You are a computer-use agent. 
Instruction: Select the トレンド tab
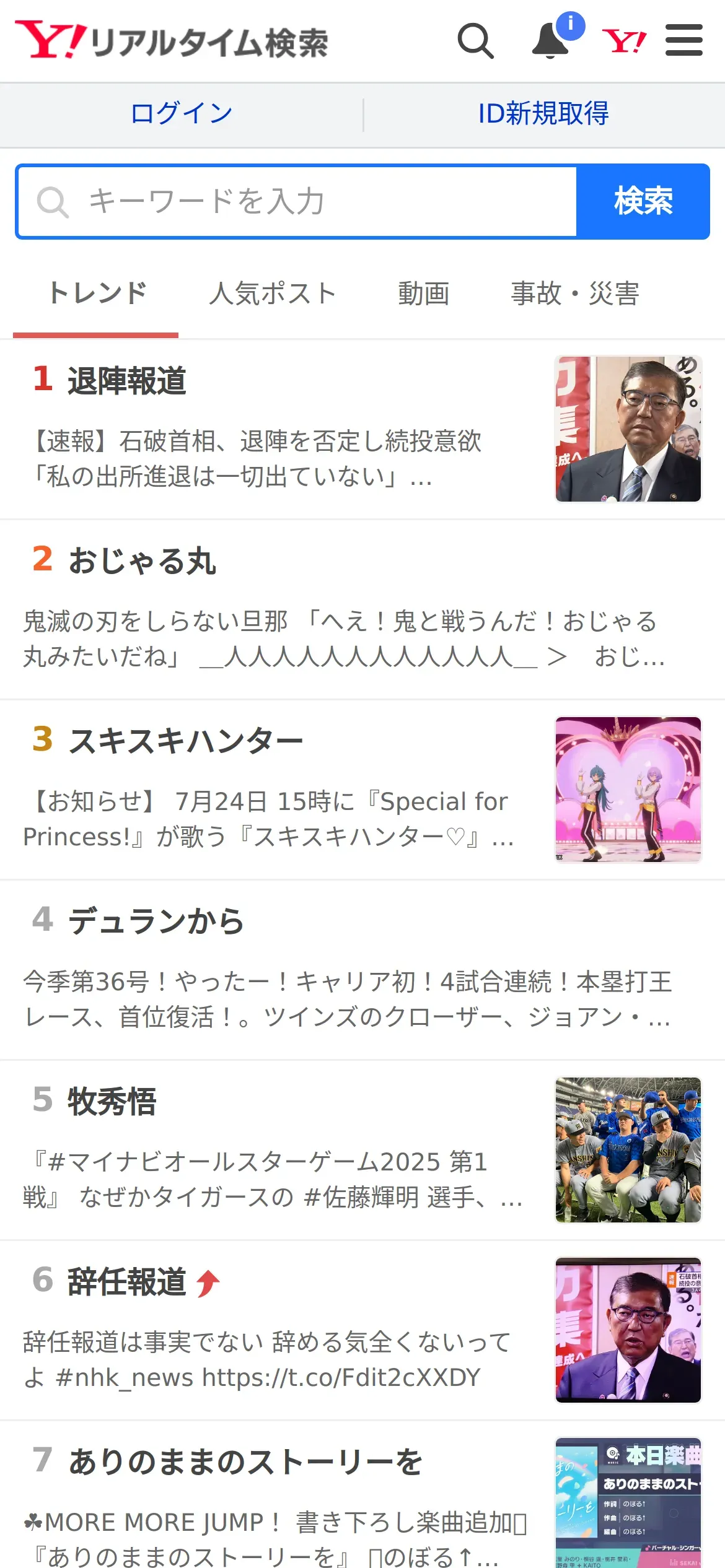[97, 294]
